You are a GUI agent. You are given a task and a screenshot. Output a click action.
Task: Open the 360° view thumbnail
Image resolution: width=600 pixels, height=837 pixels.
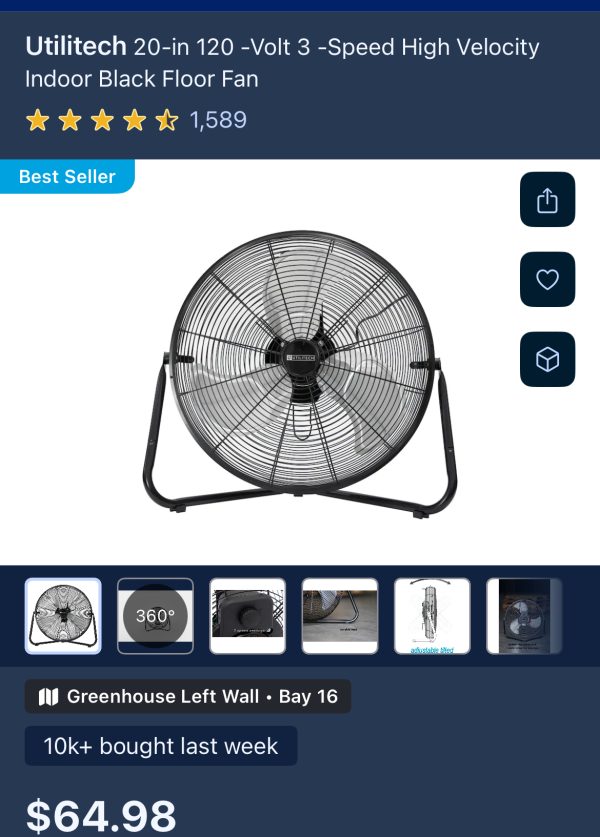click(x=155, y=616)
